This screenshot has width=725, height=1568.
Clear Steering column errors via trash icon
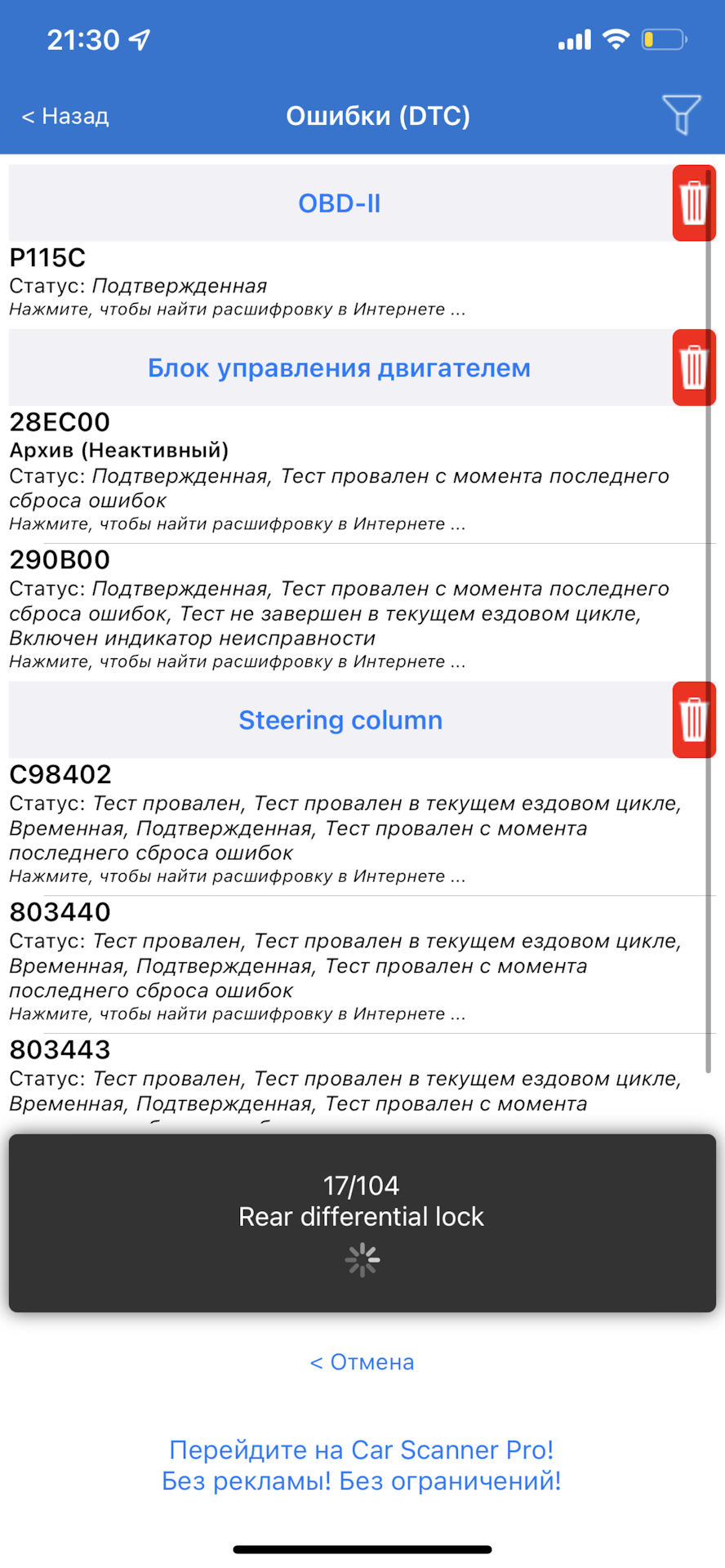[693, 719]
